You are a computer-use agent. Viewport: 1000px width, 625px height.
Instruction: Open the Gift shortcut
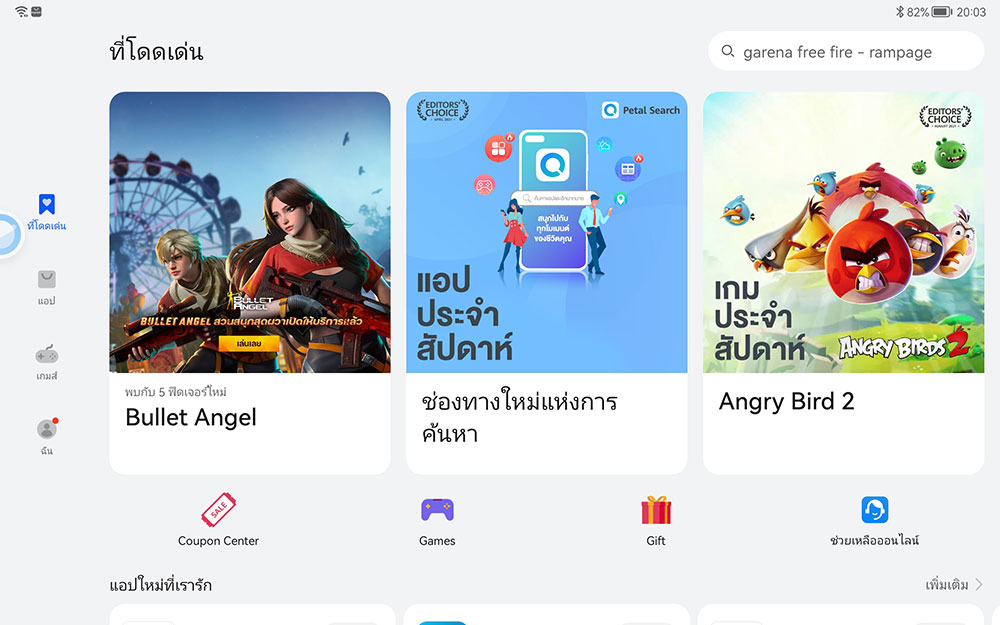click(x=656, y=521)
